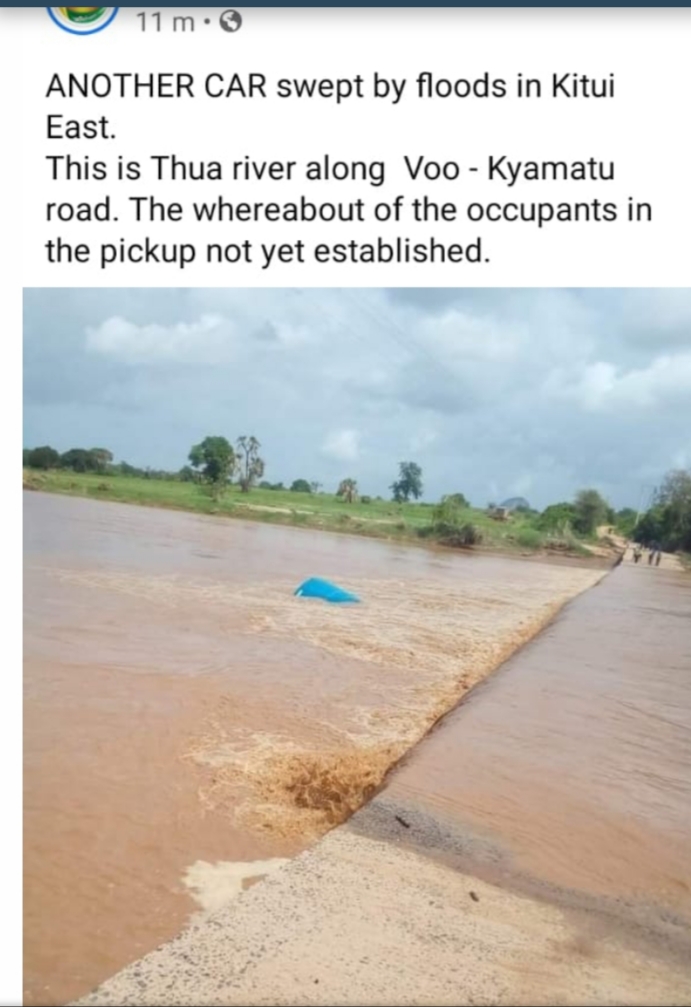Open the poster's profile picture
The height and width of the screenshot is (1007, 691).
[83, 16]
